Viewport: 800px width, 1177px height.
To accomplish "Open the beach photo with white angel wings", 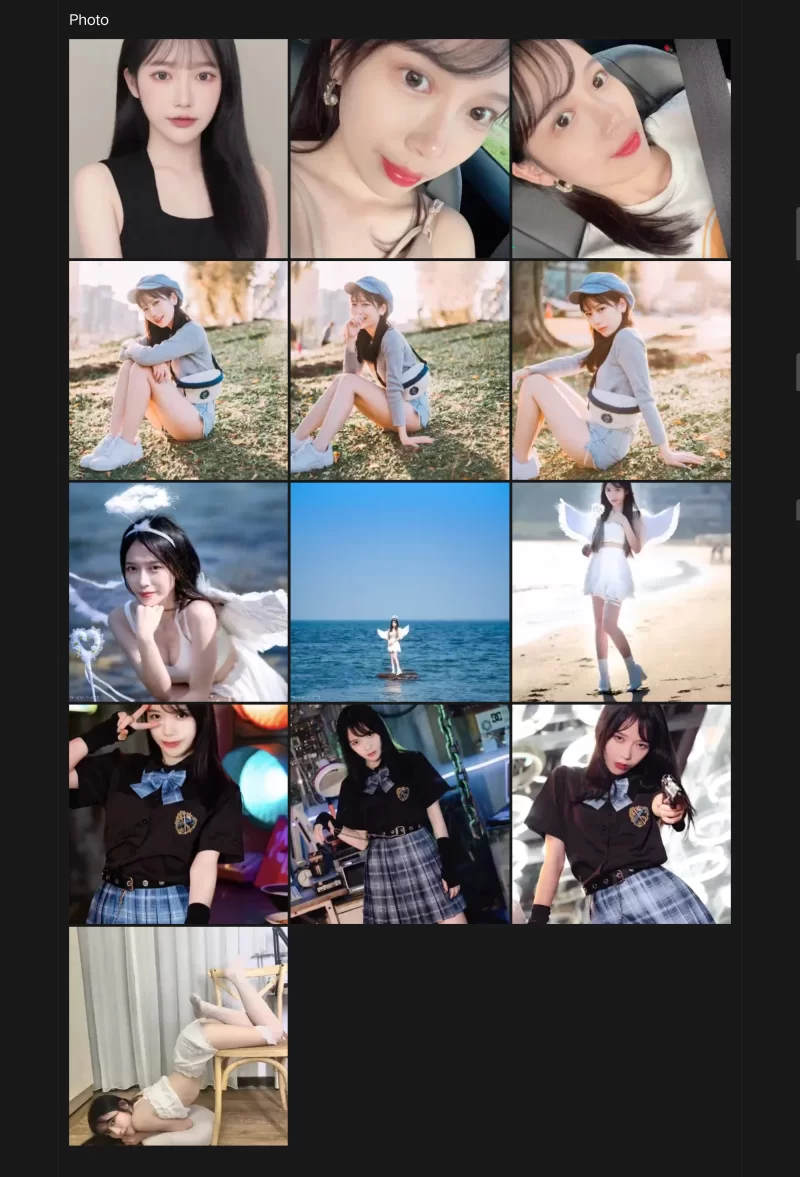I will 621,592.
